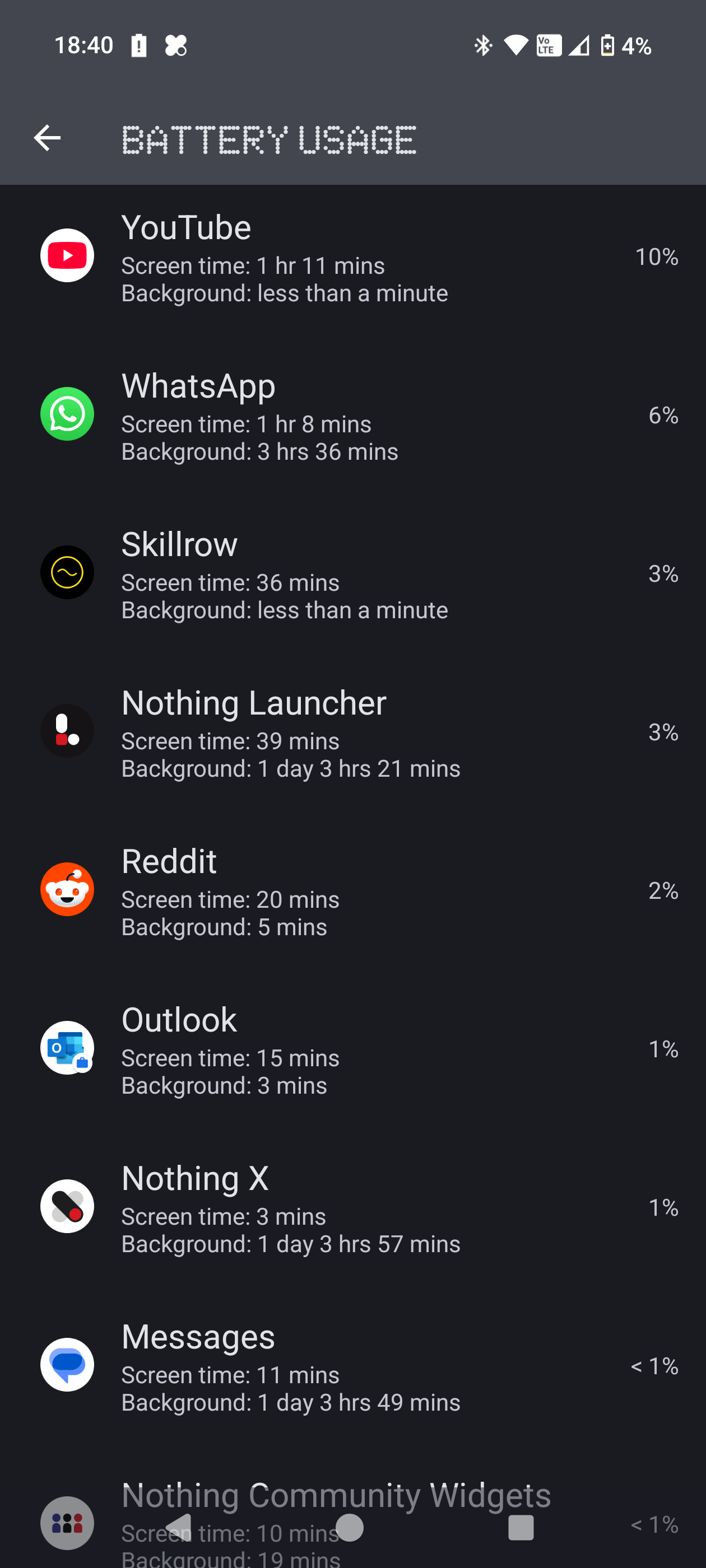The image size is (706, 1568).
Task: Go back from Battery Usage
Action: click(x=47, y=138)
